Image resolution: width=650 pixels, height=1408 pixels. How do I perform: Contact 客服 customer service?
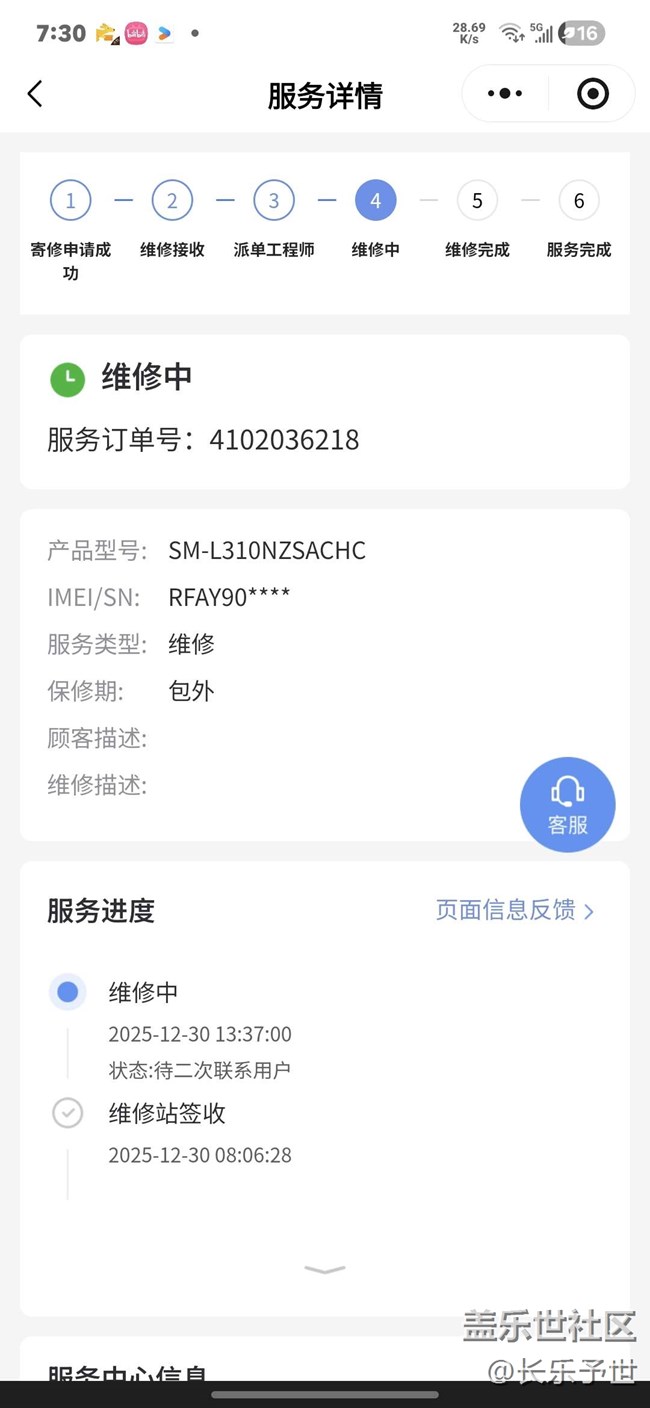pos(567,804)
